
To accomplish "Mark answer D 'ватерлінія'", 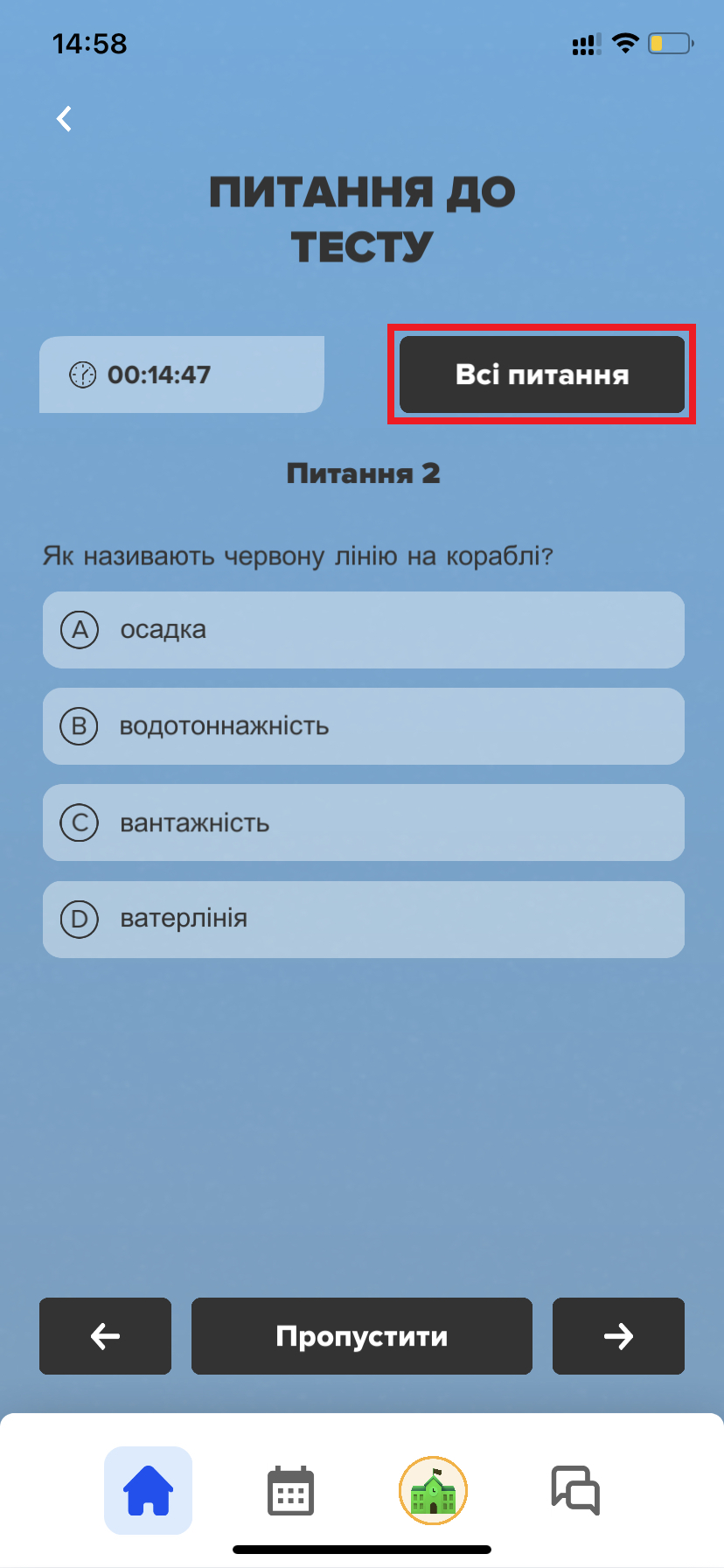I will 363,919.
